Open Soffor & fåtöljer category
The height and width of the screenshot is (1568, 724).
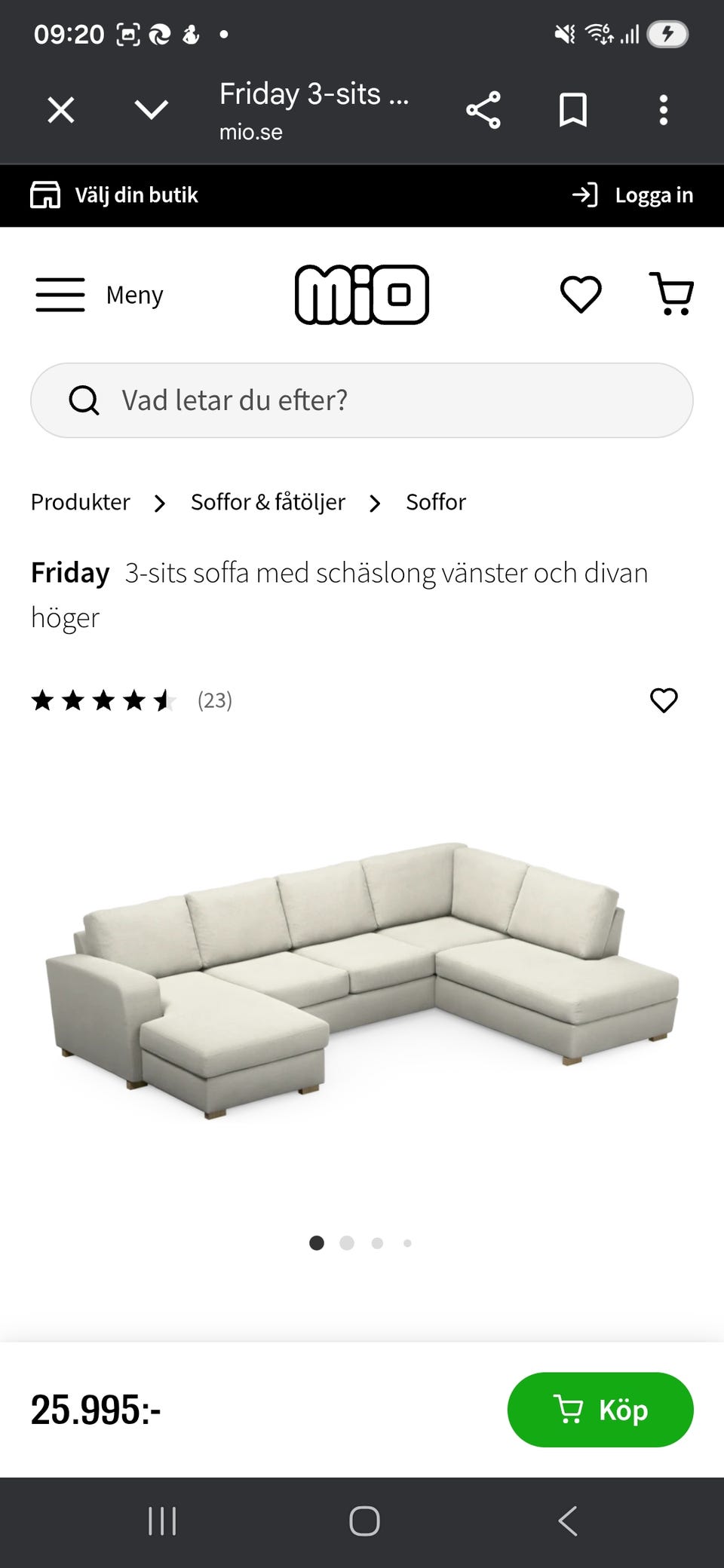click(x=268, y=501)
